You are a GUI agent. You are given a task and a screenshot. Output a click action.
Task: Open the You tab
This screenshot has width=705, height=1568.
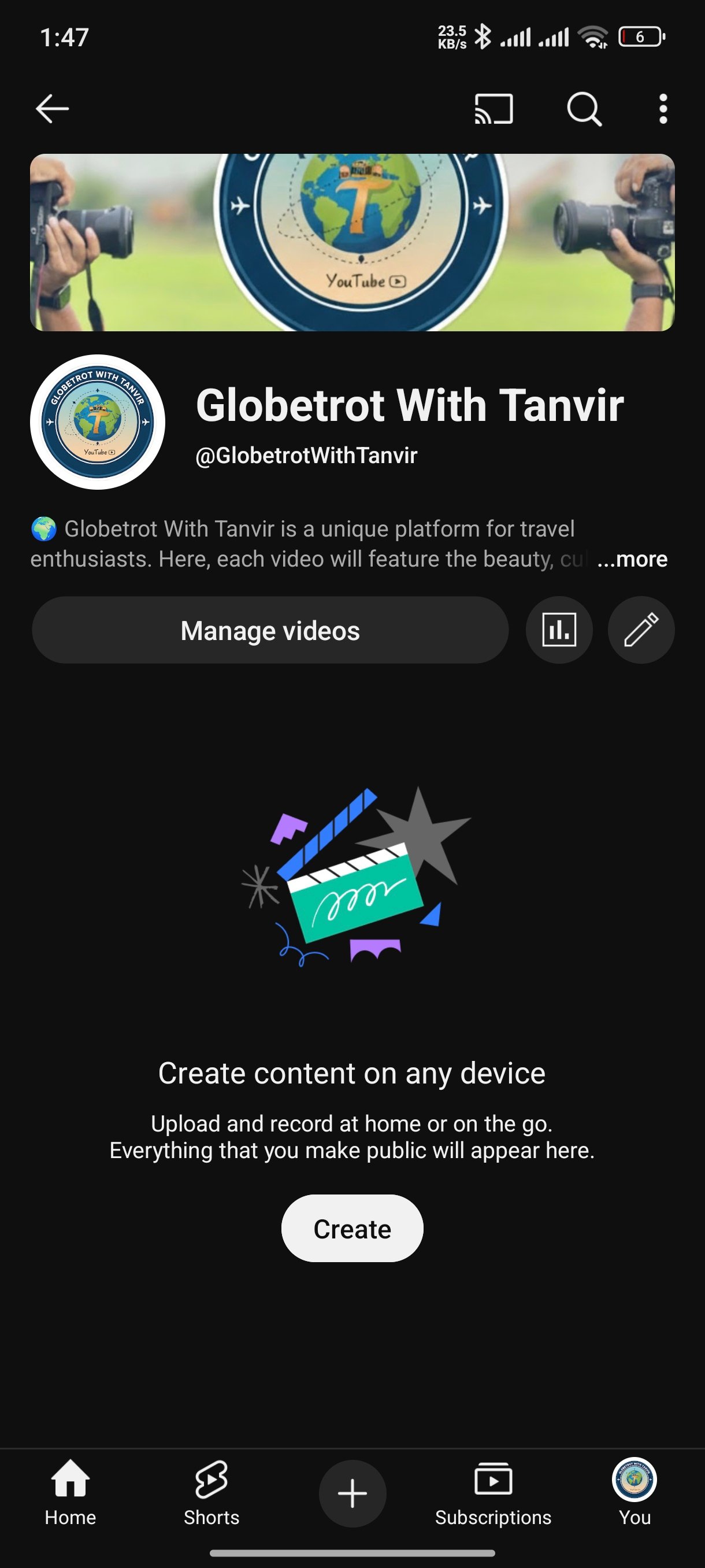[x=634, y=1492]
